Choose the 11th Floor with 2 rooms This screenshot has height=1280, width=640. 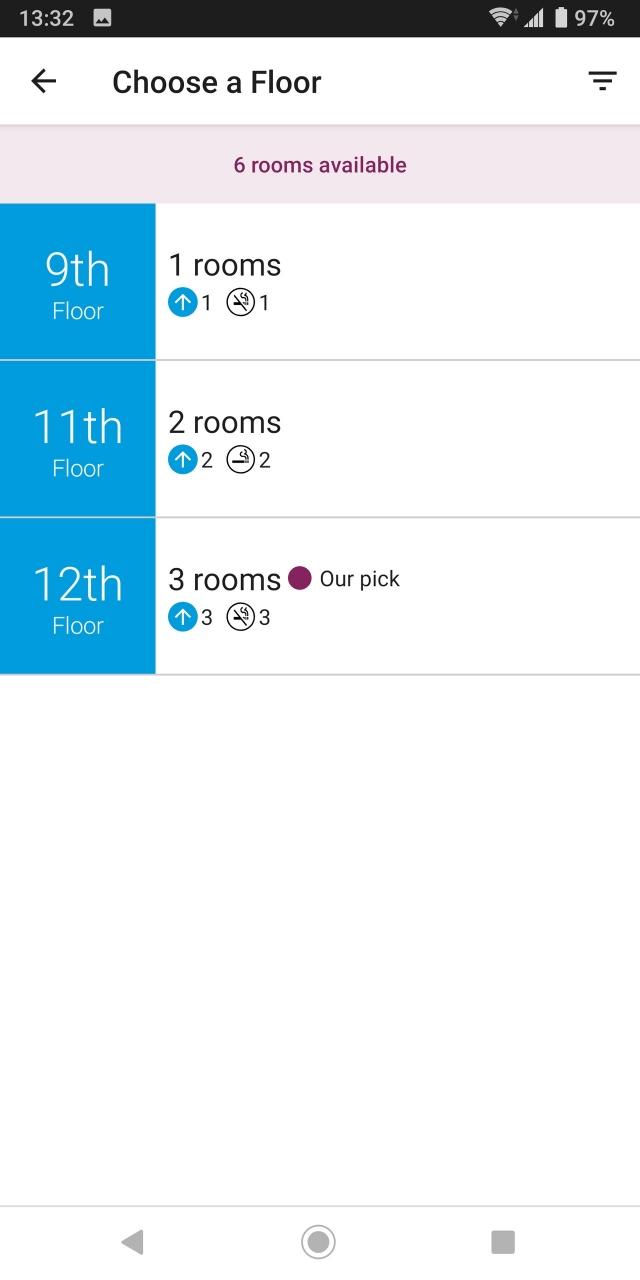pyautogui.click(x=320, y=439)
